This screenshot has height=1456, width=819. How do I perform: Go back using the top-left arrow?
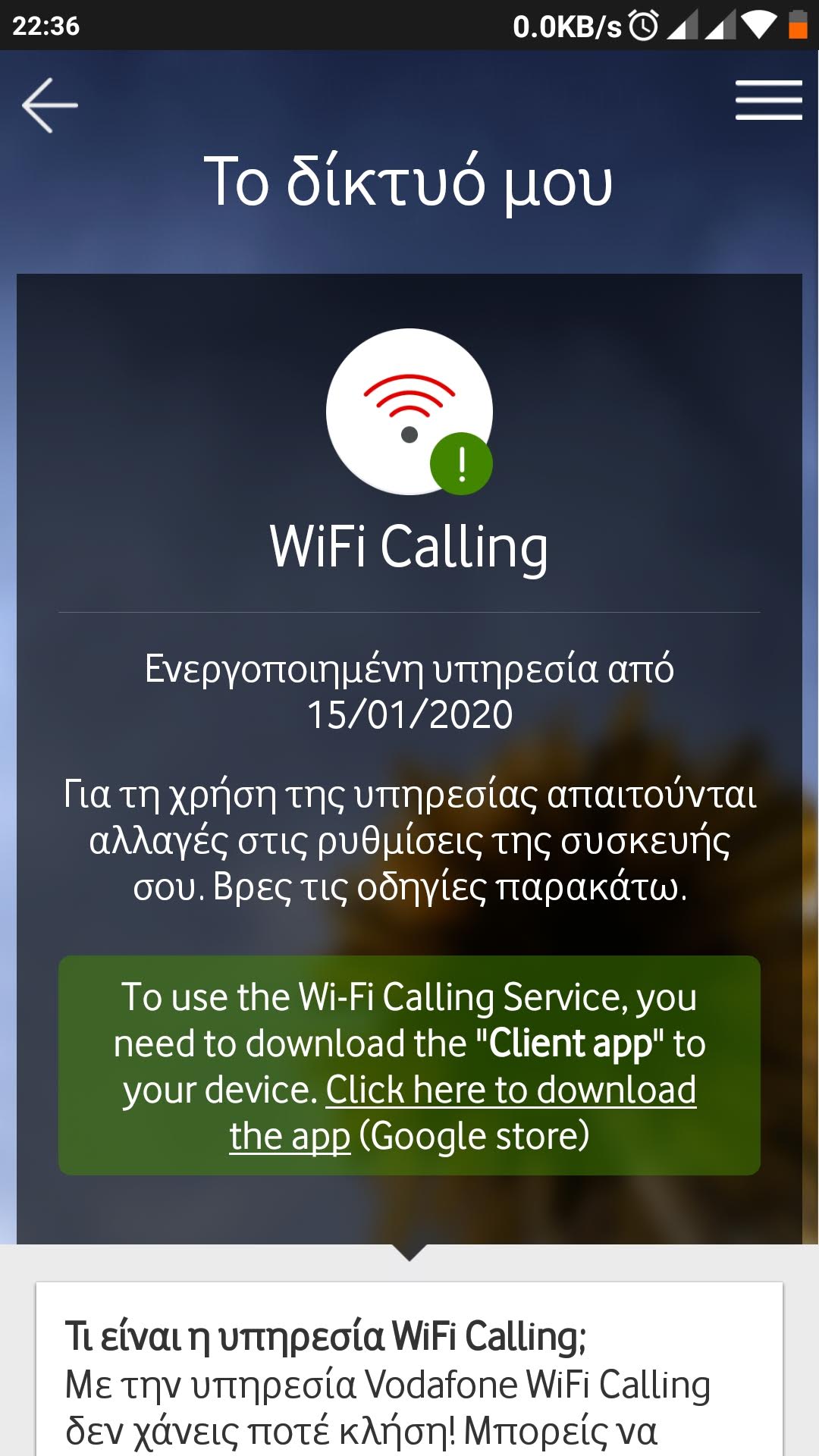coord(50,105)
